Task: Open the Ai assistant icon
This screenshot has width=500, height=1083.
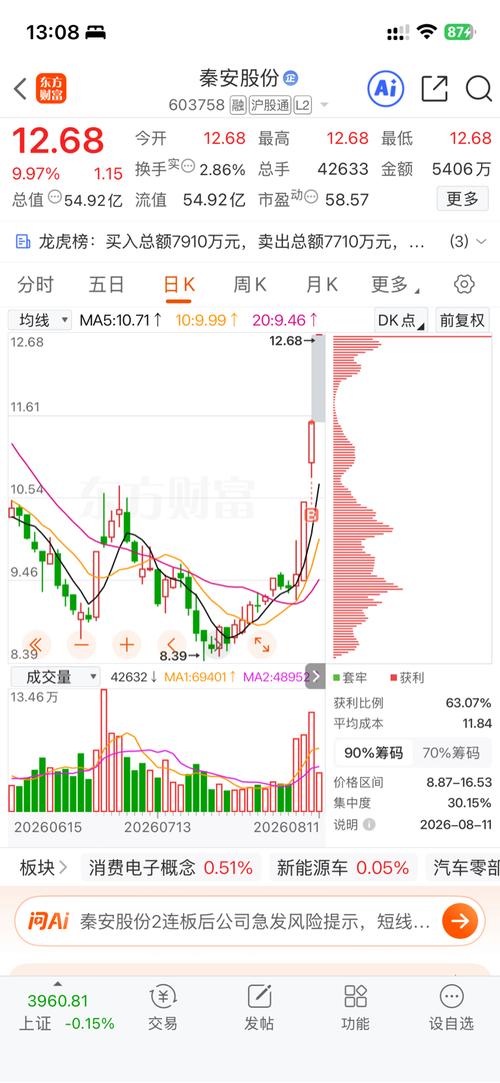Action: pos(385,88)
